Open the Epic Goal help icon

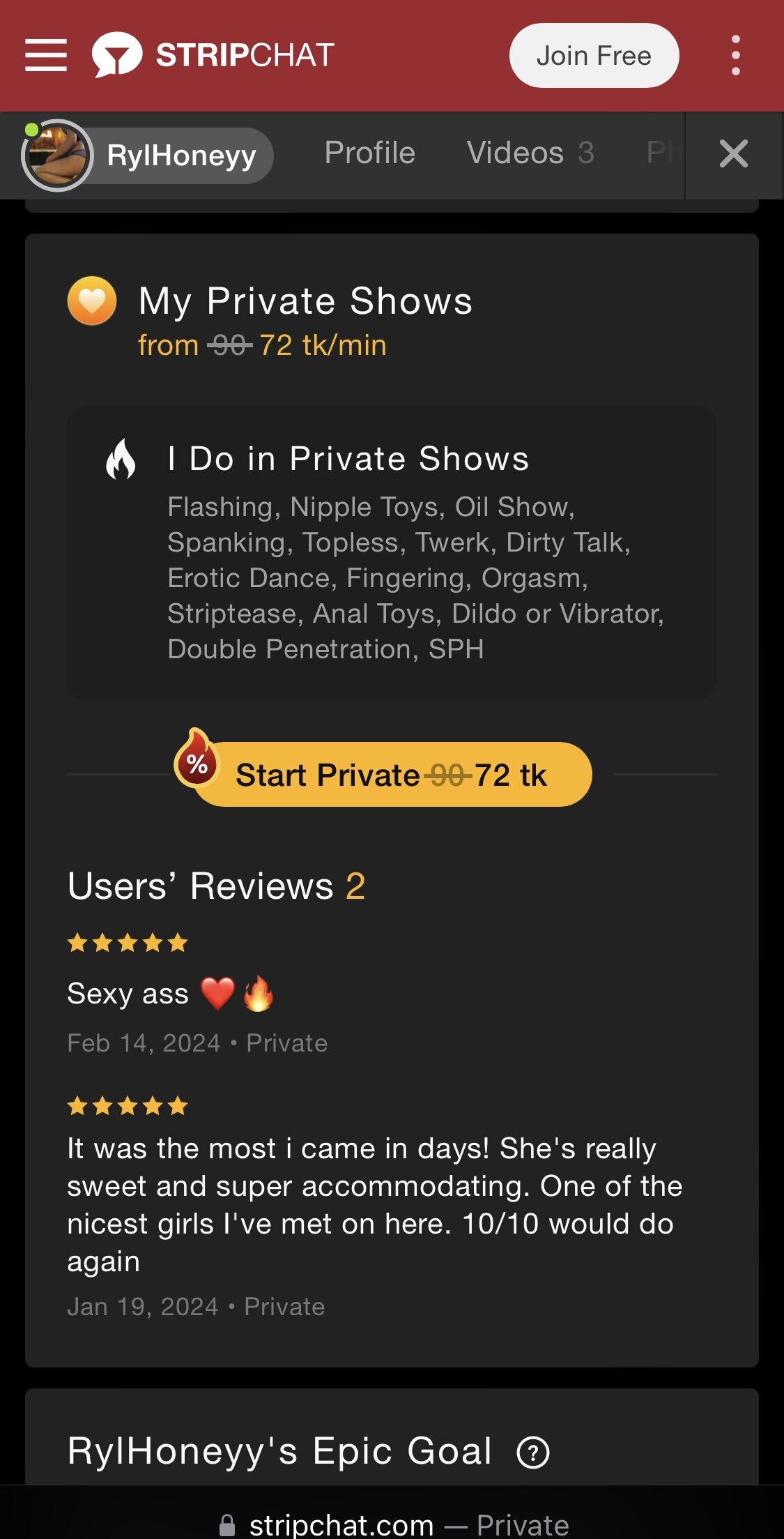click(533, 1453)
